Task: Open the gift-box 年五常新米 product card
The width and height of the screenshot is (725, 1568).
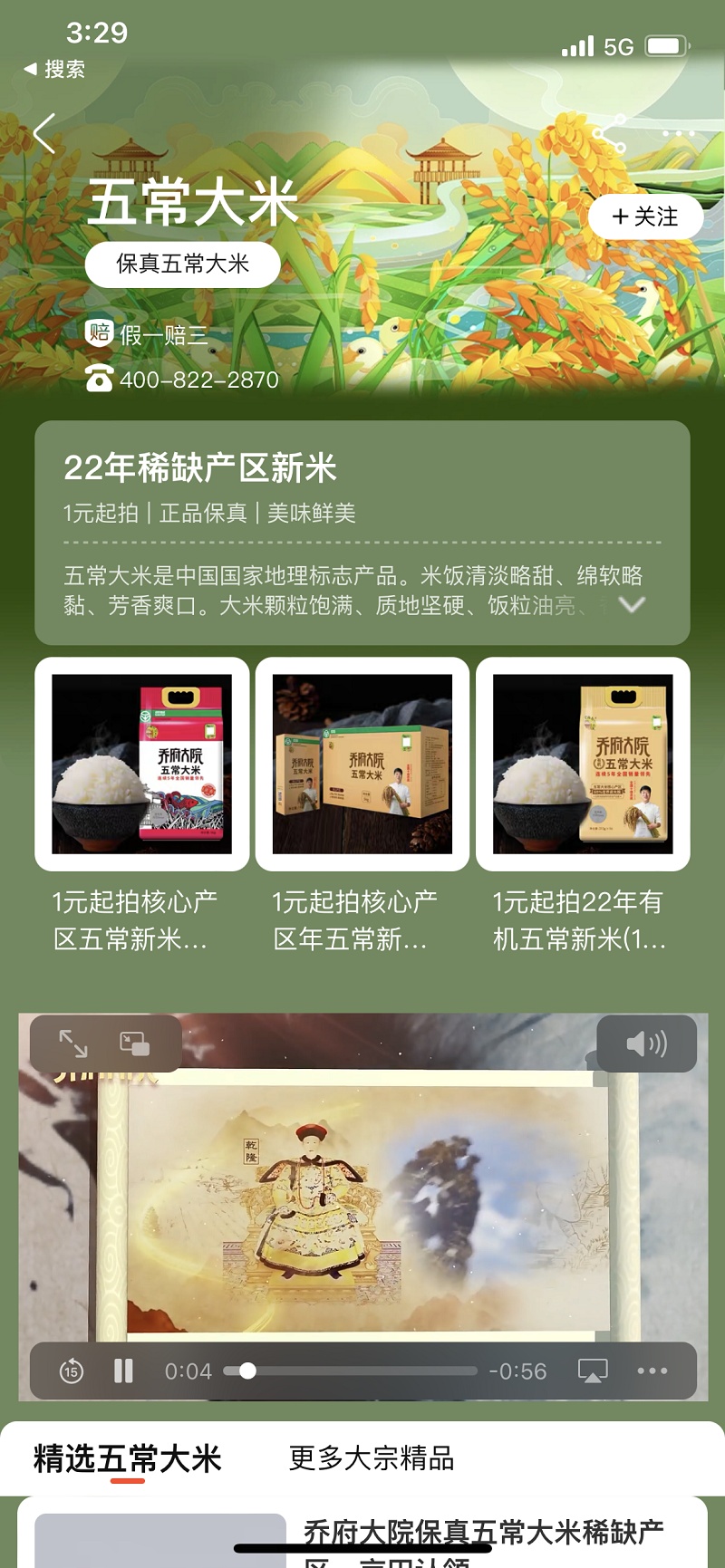Action: tap(362, 807)
